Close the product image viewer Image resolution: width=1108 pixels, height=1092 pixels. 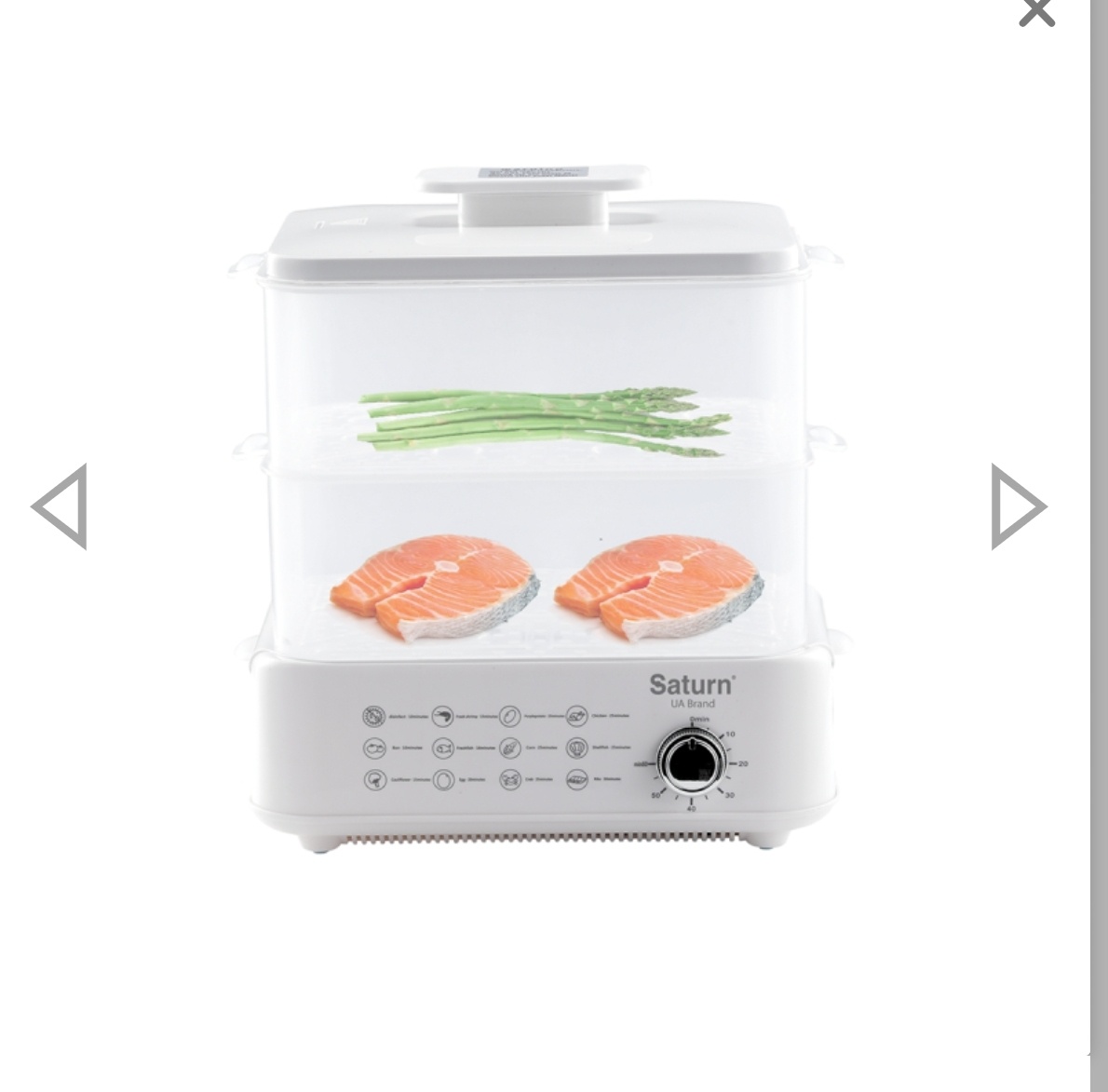coord(1036,11)
